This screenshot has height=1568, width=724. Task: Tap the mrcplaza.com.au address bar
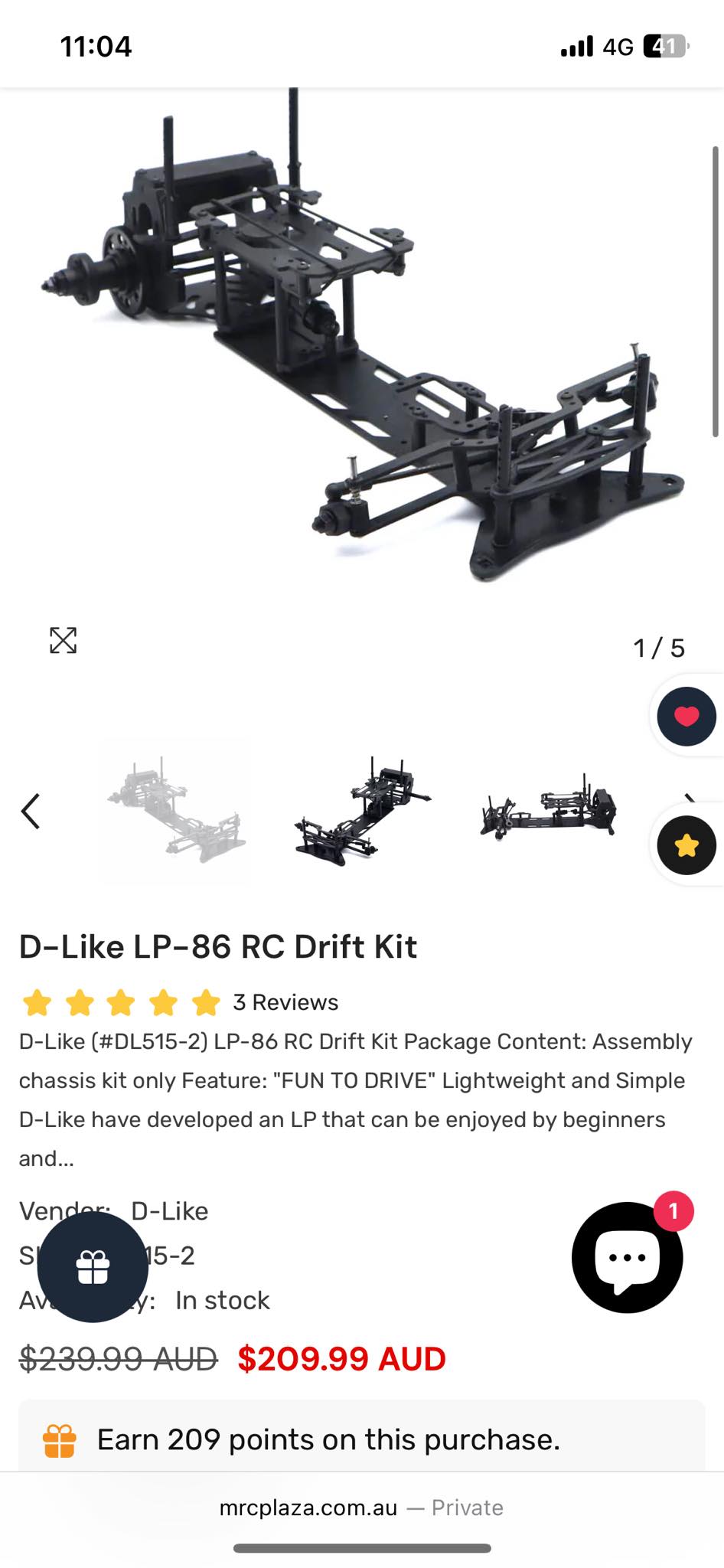pos(362,1508)
